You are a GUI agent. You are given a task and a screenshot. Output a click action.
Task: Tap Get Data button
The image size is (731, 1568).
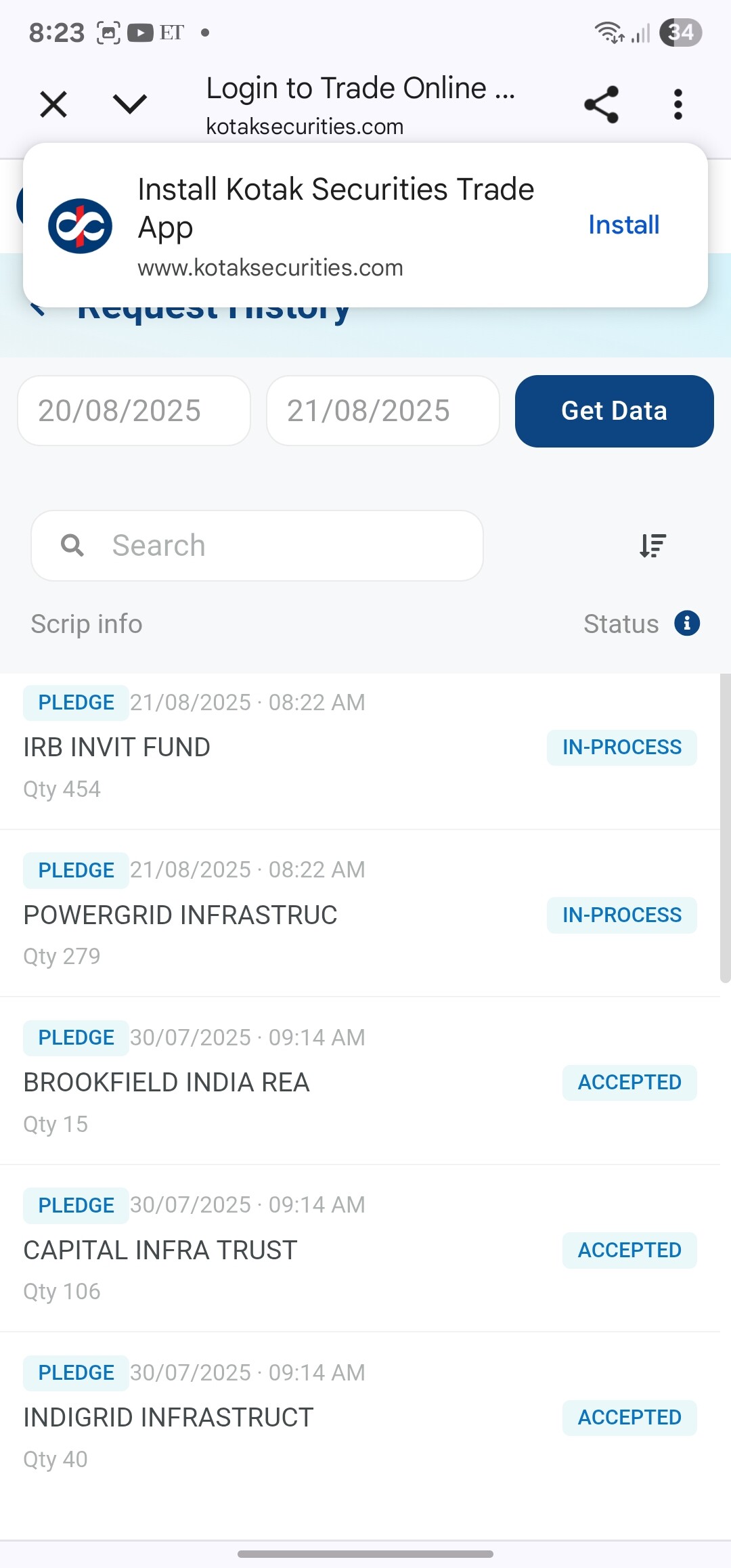tap(614, 411)
